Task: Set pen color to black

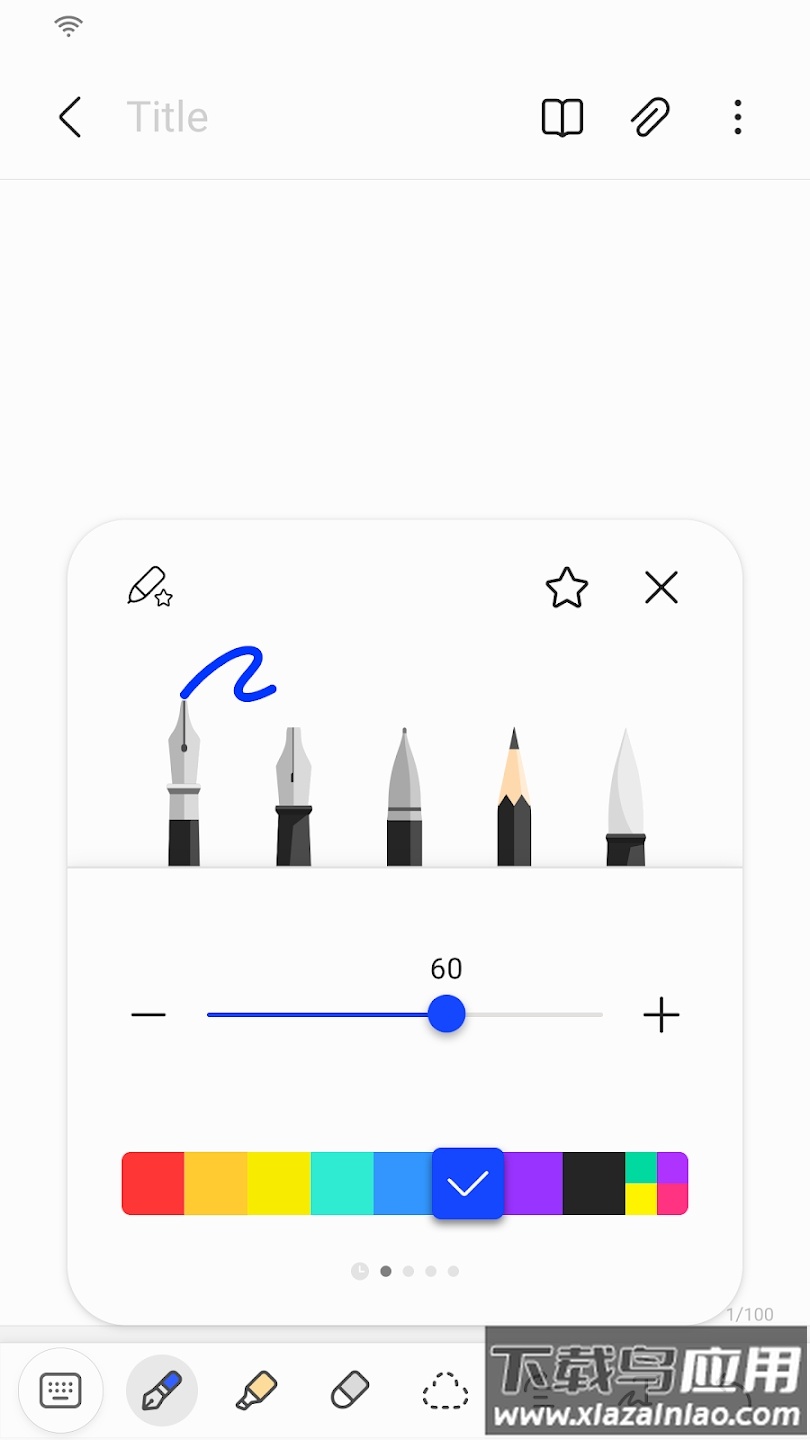Action: click(x=594, y=1183)
